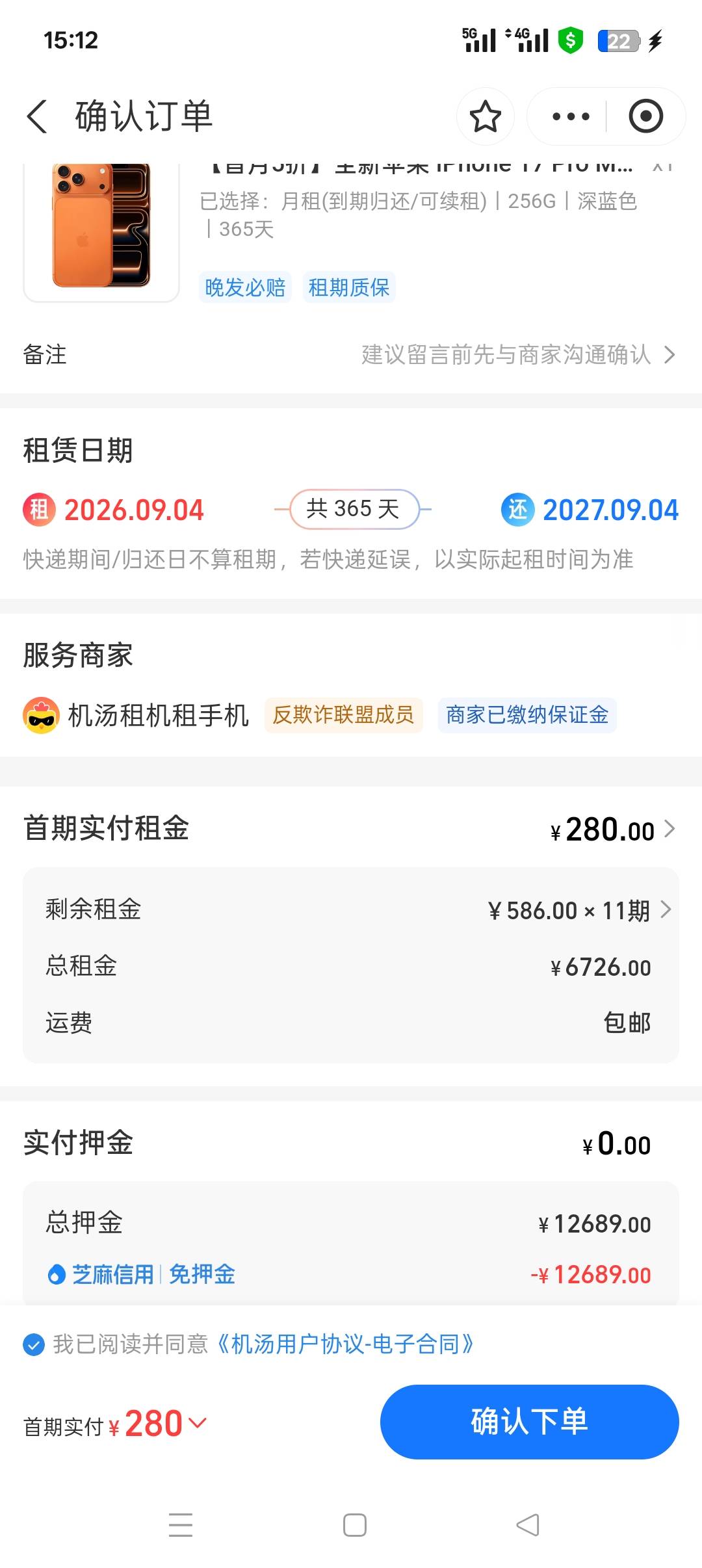Viewport: 702px width, 1568px height.
Task: Favorite this mini program with the star icon
Action: (486, 117)
